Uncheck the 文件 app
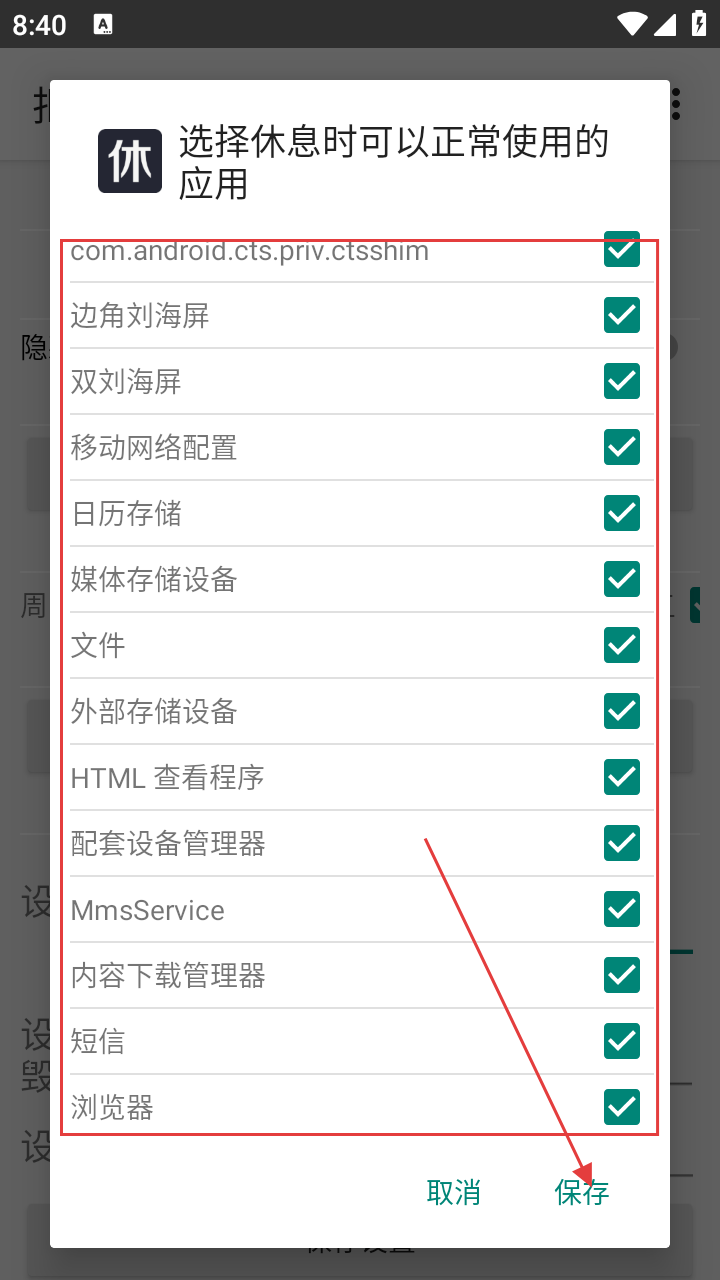Viewport: 720px width, 1280px height. point(622,645)
